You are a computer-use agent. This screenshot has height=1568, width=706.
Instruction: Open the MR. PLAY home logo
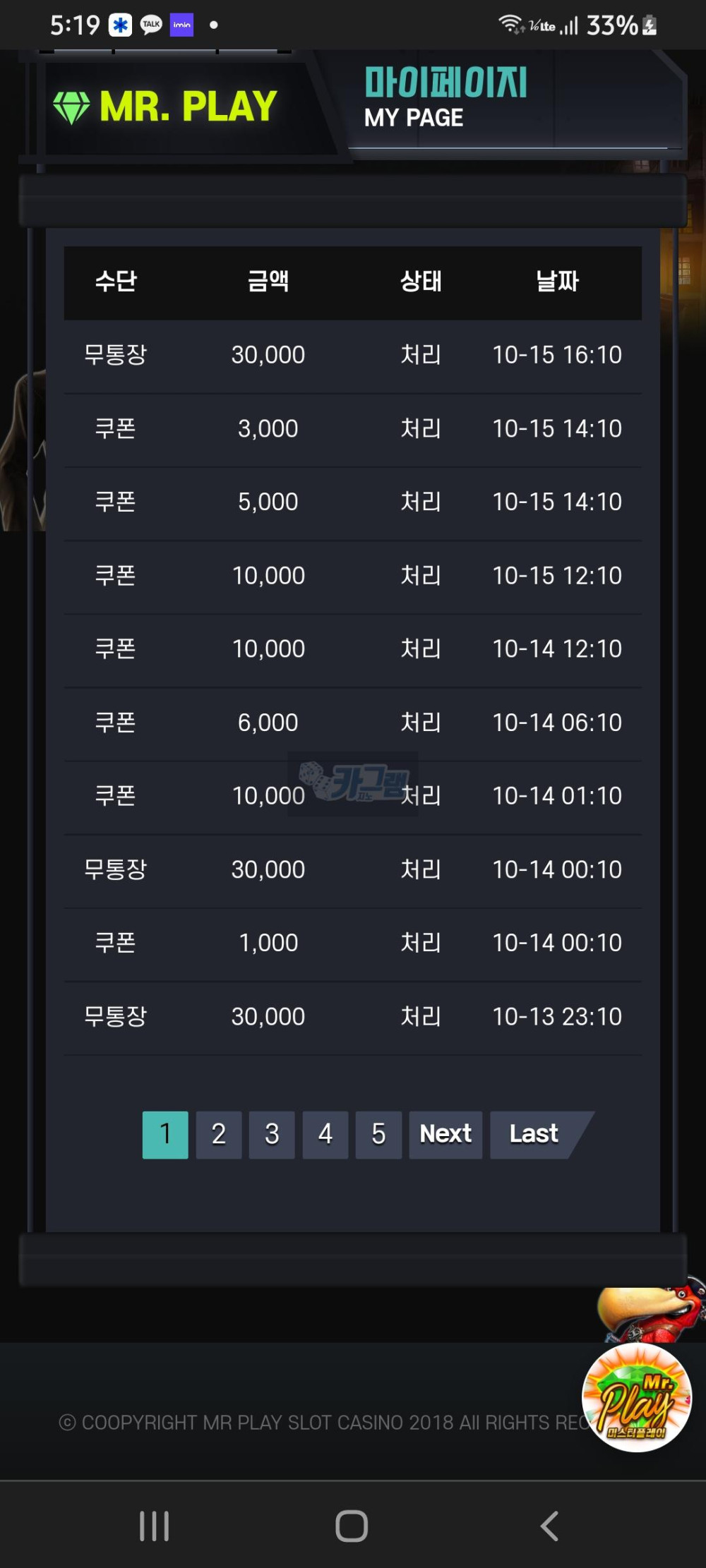coord(166,107)
